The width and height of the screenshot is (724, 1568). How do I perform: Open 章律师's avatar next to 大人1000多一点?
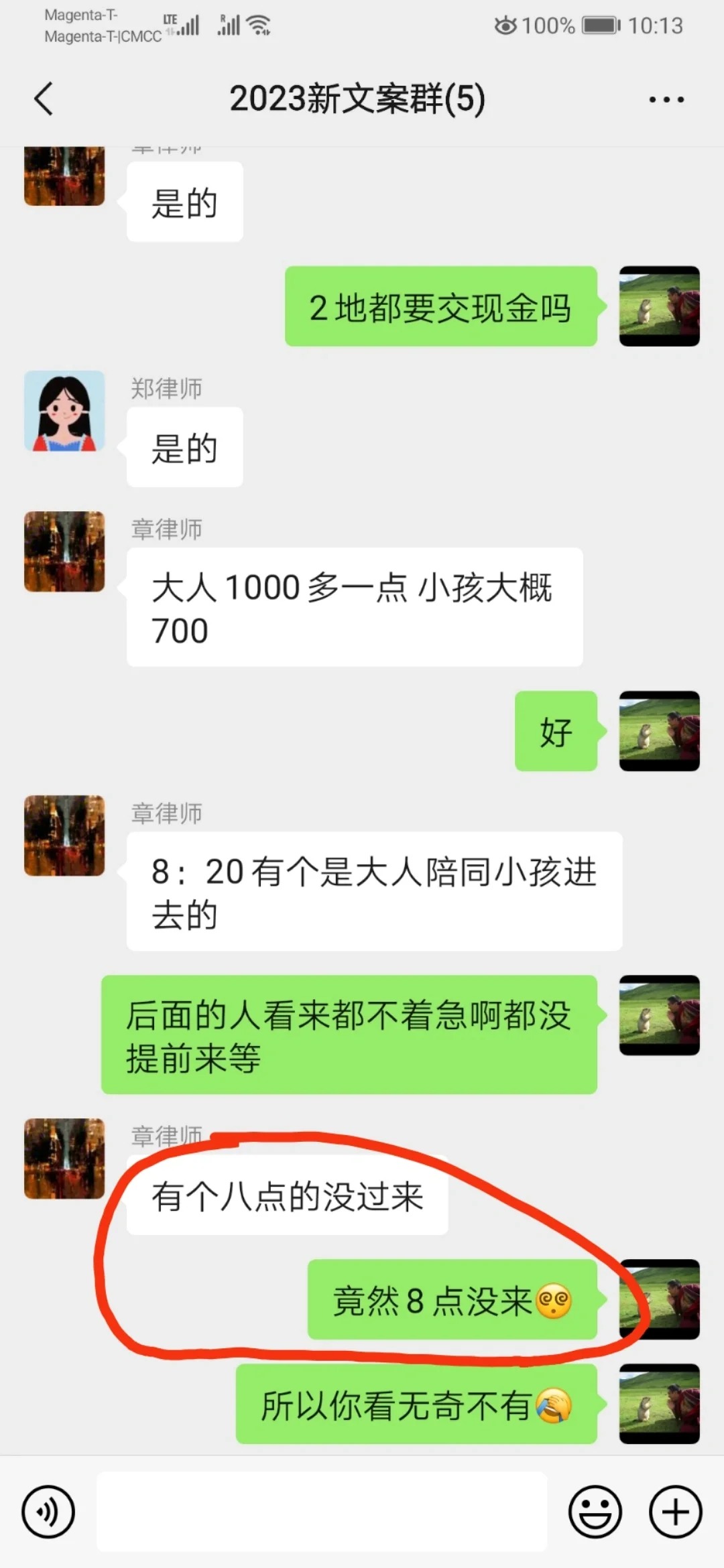coord(64,551)
